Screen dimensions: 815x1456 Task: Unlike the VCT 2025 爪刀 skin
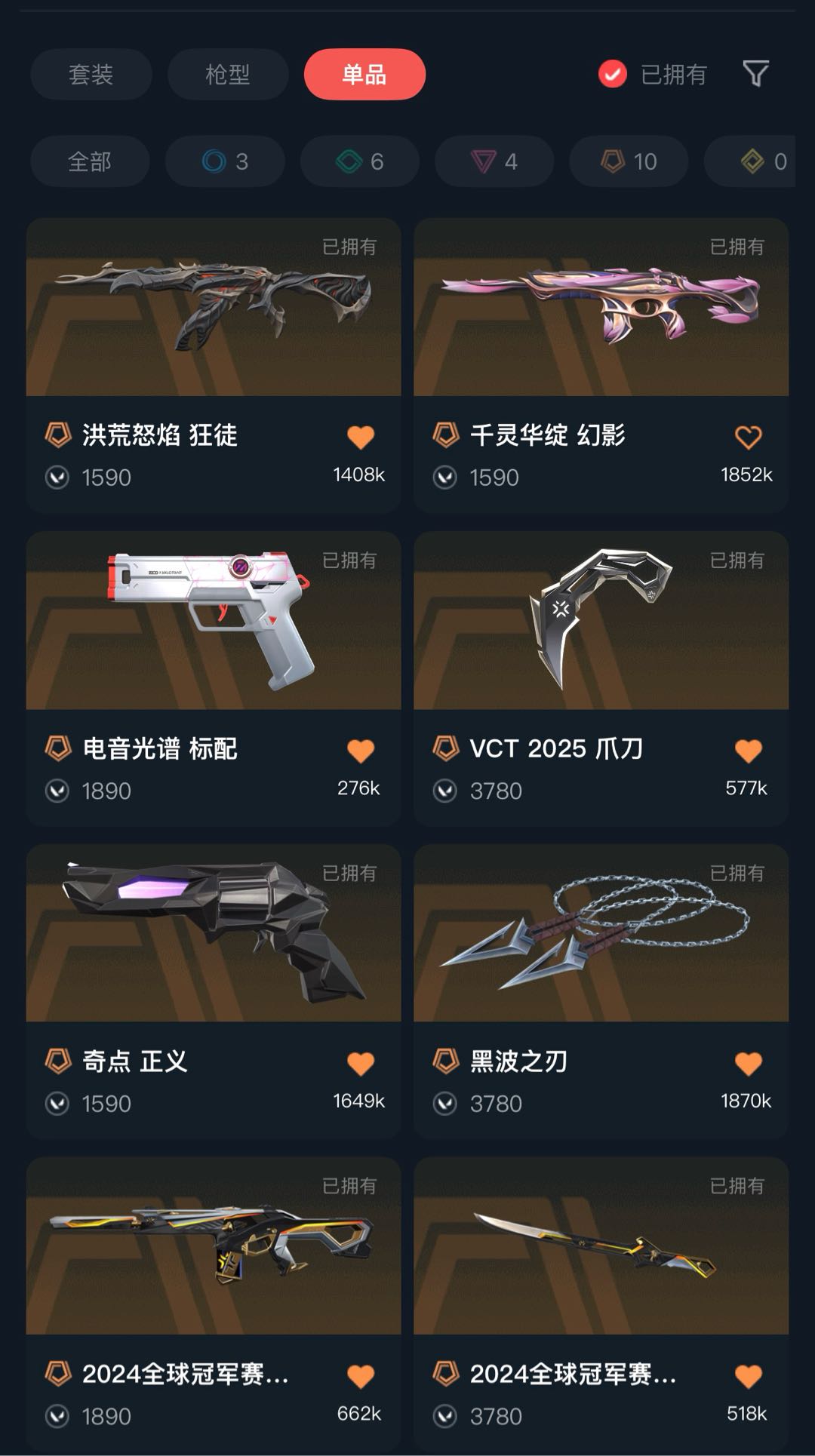(748, 750)
